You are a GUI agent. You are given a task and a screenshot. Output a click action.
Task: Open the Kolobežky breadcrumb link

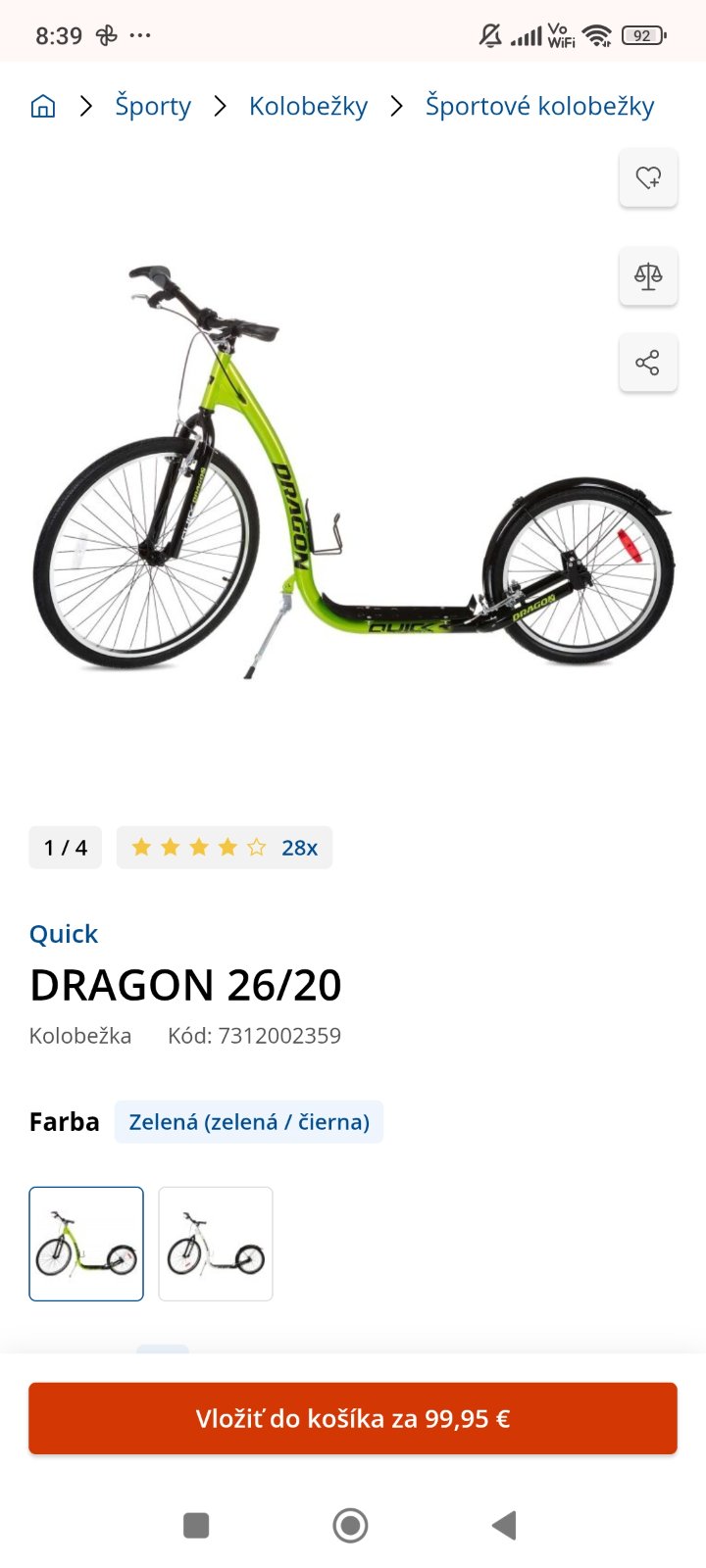308,106
